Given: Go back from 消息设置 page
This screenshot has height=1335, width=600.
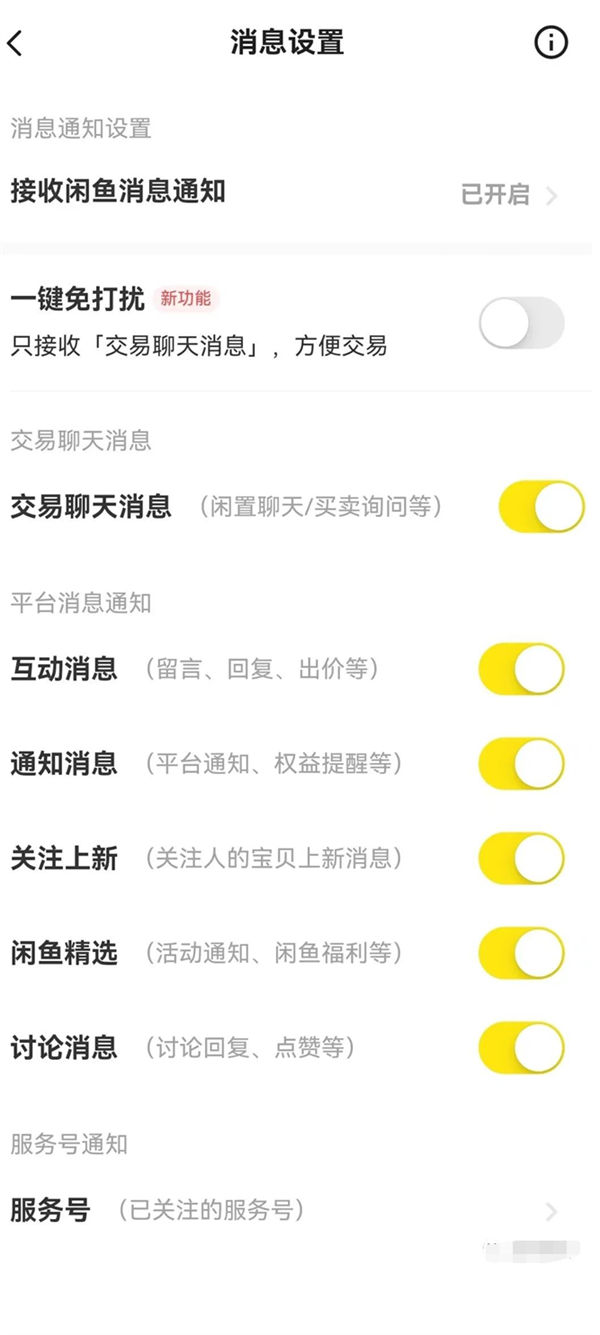Looking at the screenshot, I should point(15,43).
